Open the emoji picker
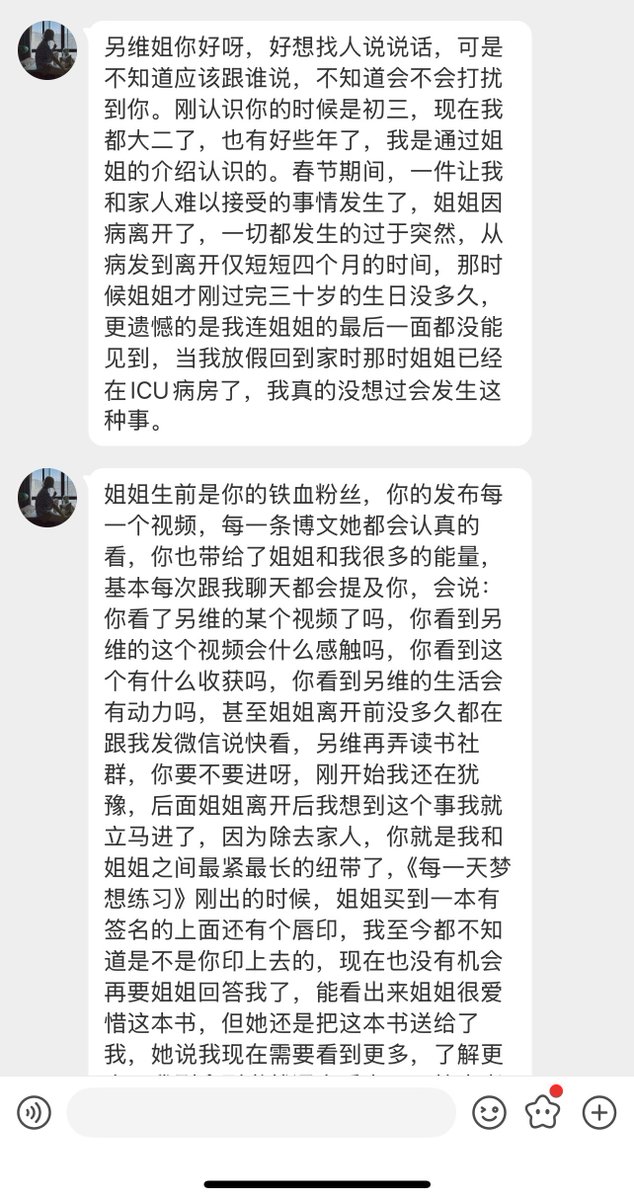 pos(489,1112)
